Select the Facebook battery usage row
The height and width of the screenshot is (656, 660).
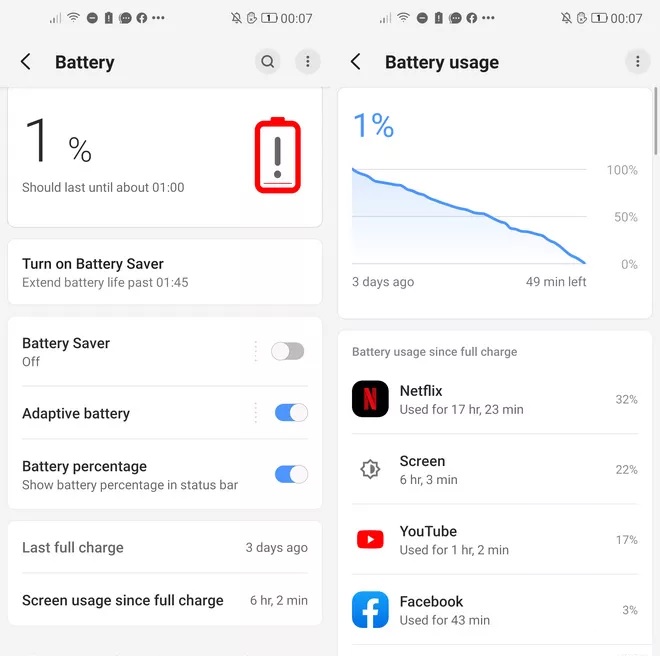495,610
